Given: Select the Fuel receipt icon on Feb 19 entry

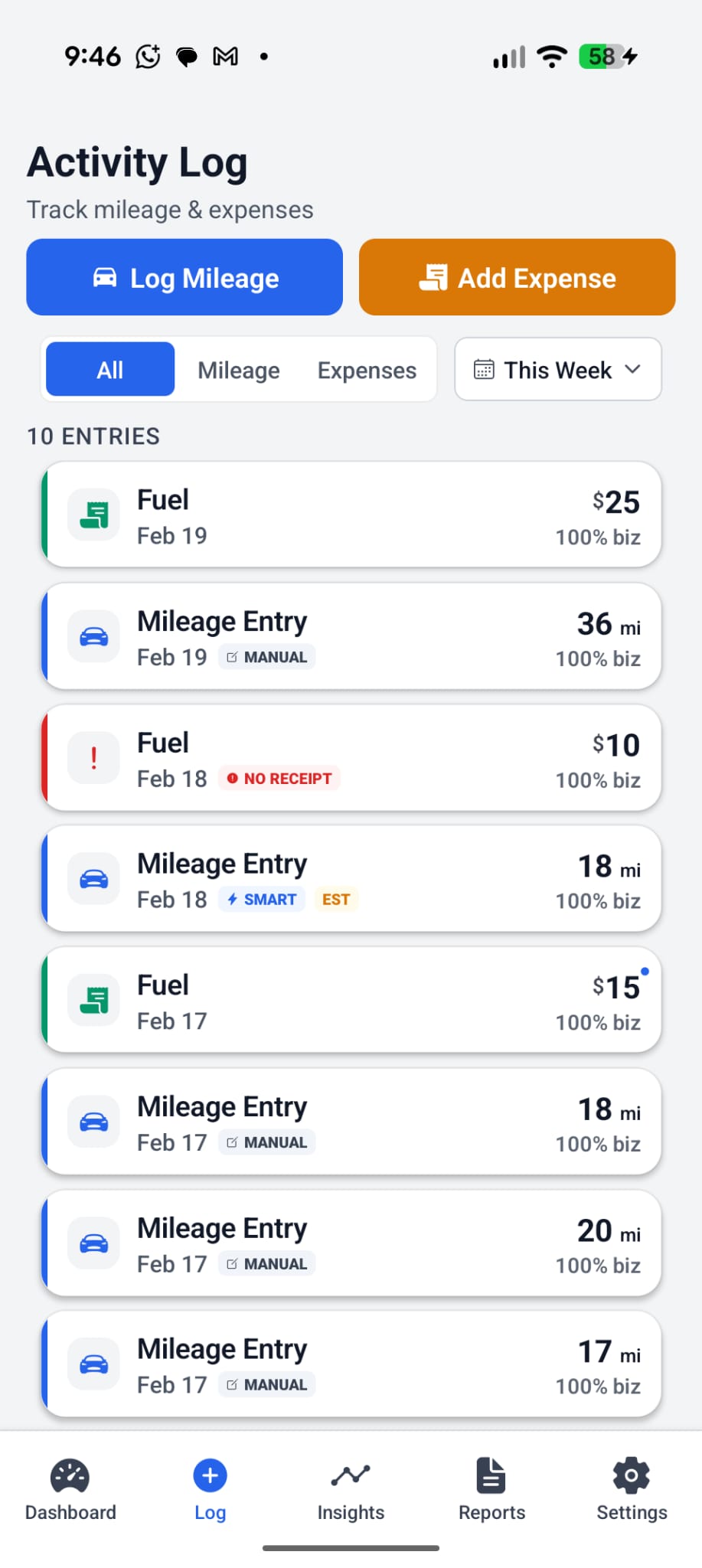Looking at the screenshot, I should coord(93,514).
